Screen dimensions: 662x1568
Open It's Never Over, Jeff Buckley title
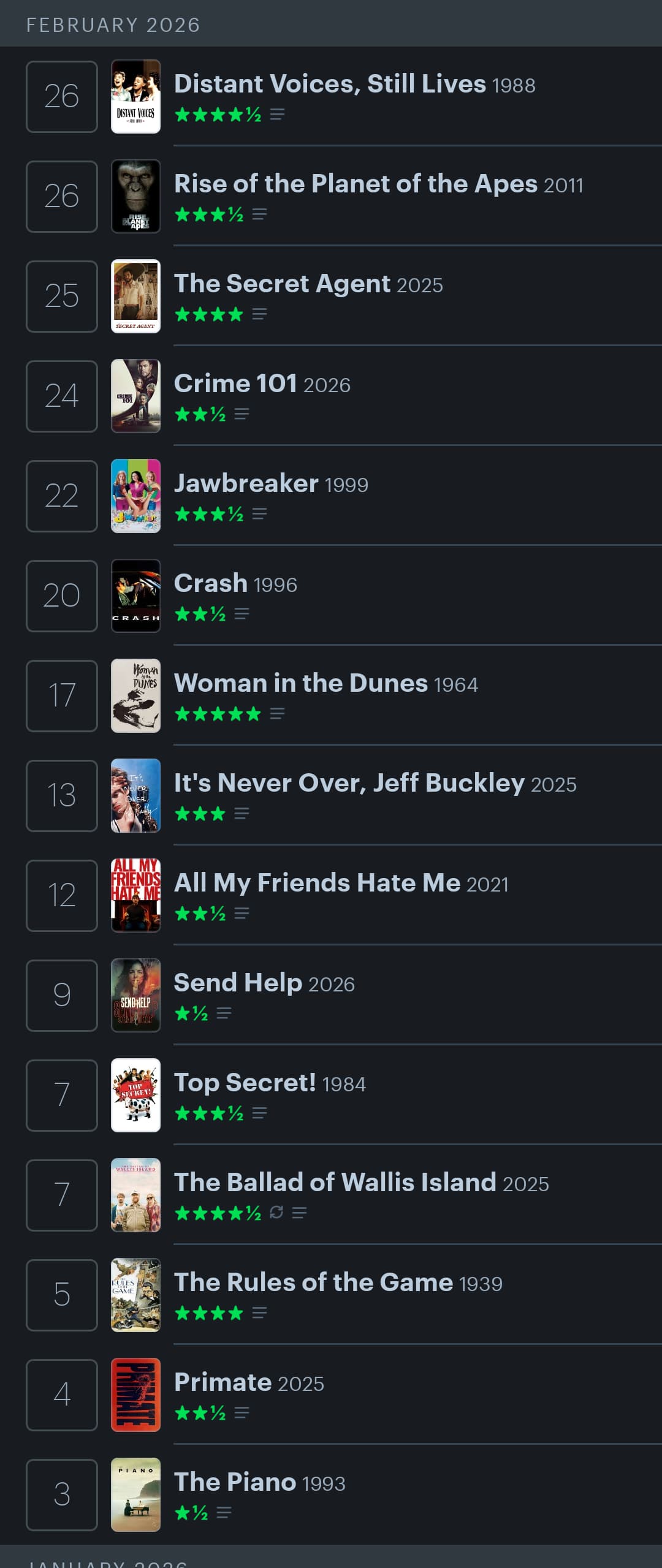click(349, 783)
